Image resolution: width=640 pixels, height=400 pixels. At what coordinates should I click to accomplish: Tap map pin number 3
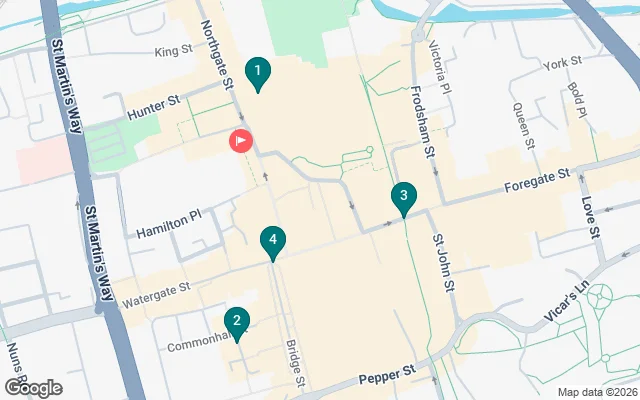[403, 197]
